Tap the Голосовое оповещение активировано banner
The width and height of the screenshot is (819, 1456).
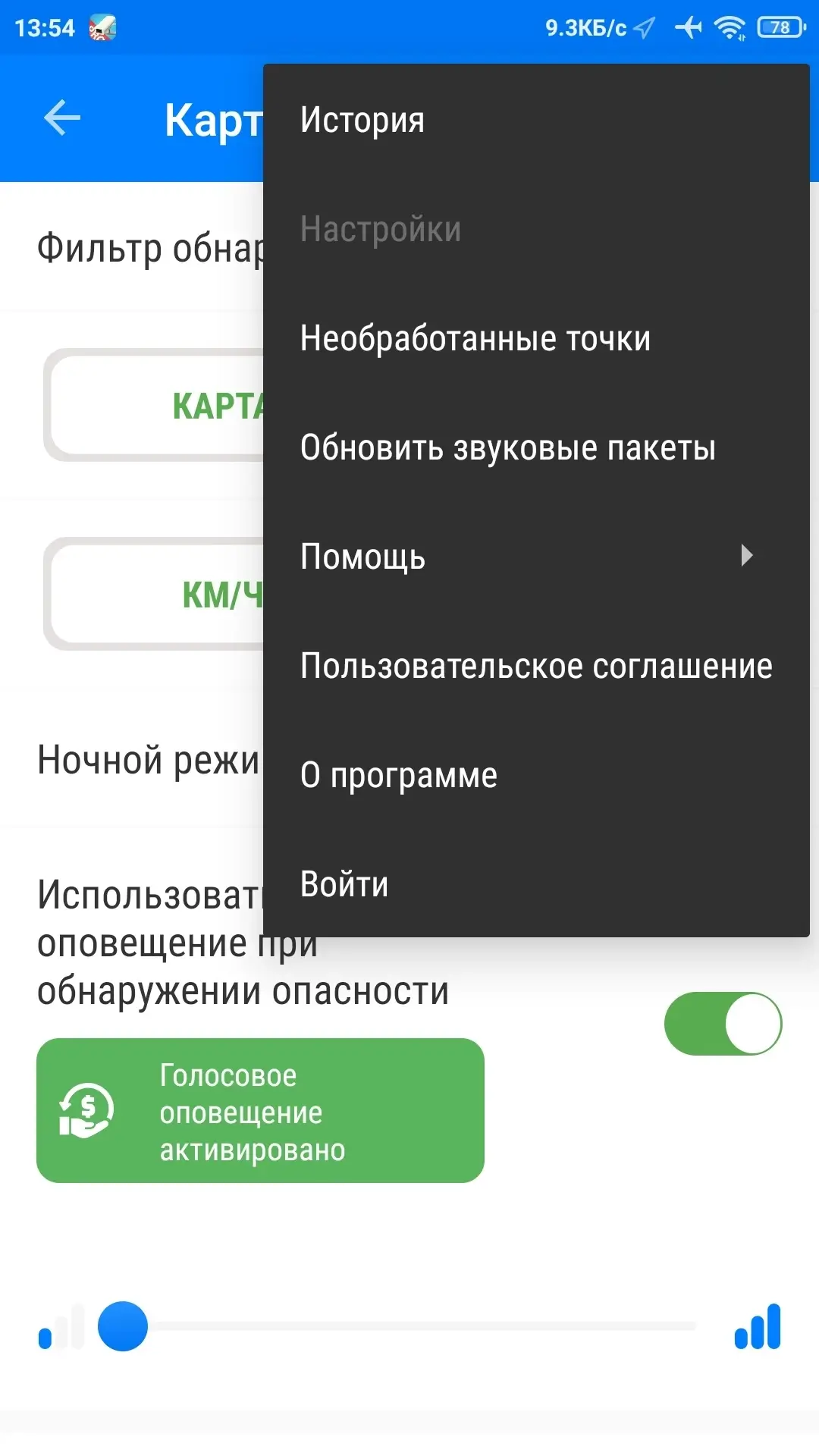[260, 1110]
